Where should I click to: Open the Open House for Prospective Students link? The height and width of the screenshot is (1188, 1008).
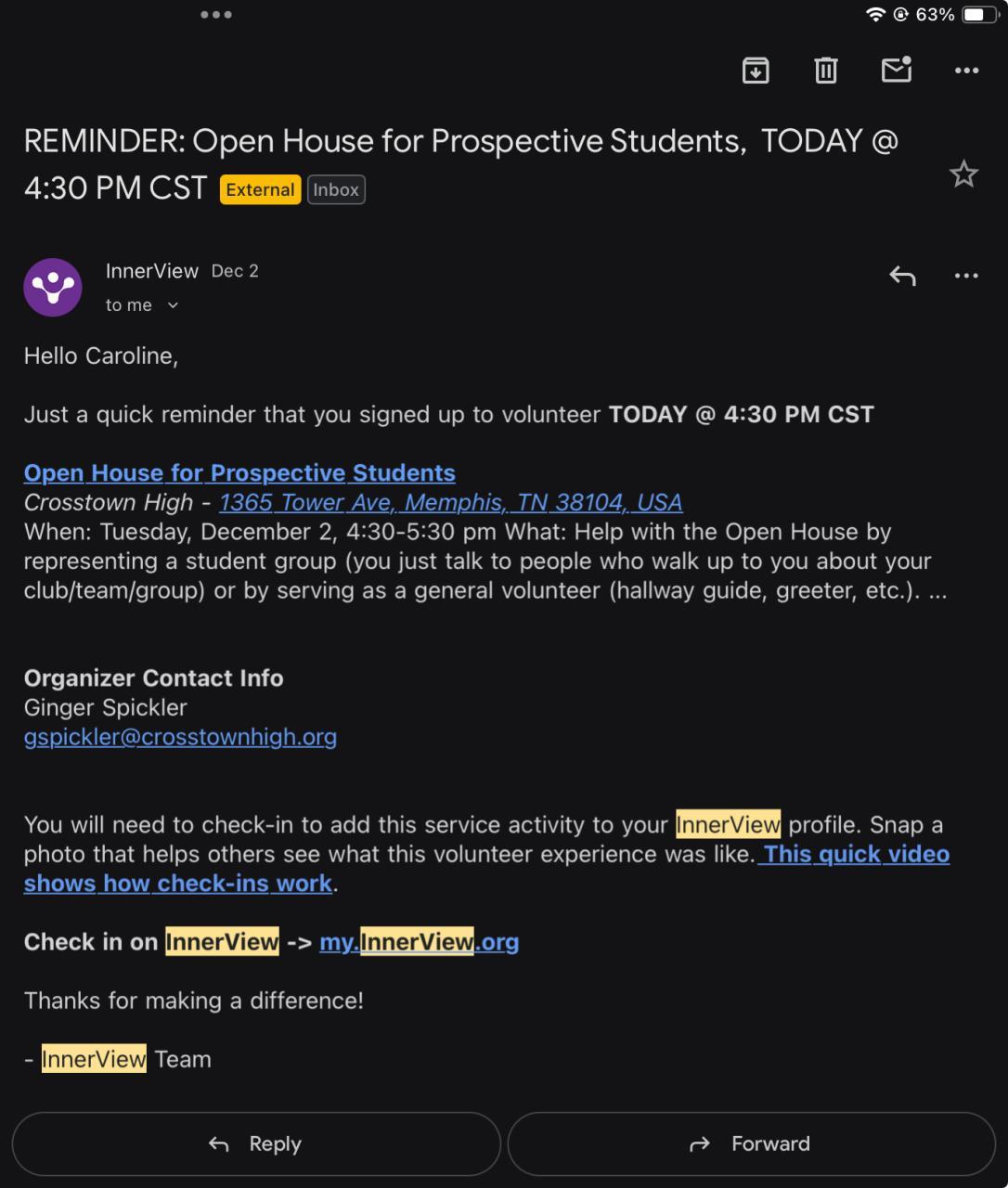point(239,472)
